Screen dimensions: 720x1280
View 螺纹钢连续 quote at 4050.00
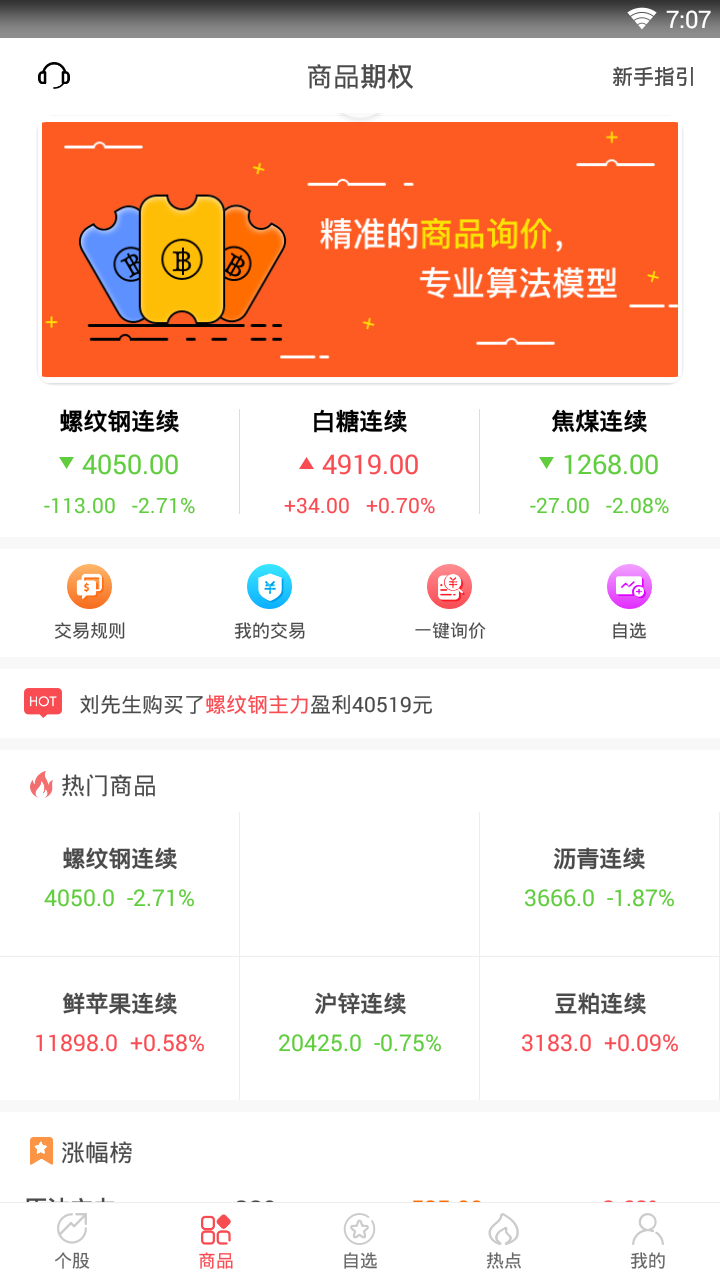click(x=120, y=464)
